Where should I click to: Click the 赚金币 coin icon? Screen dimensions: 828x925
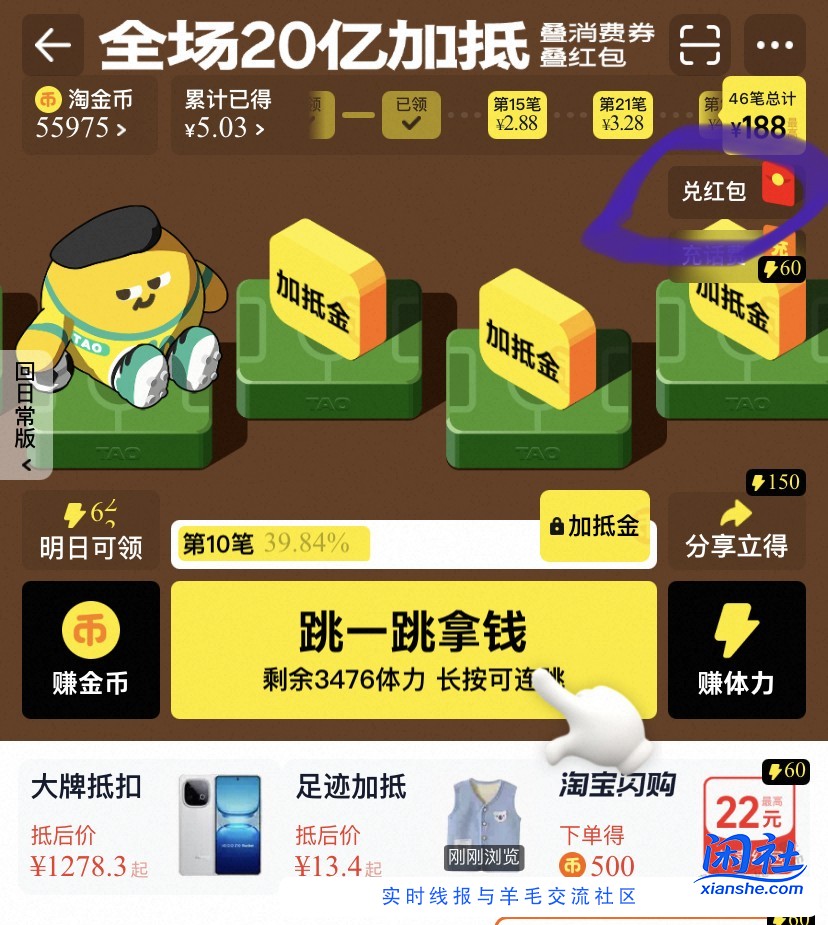(89, 628)
